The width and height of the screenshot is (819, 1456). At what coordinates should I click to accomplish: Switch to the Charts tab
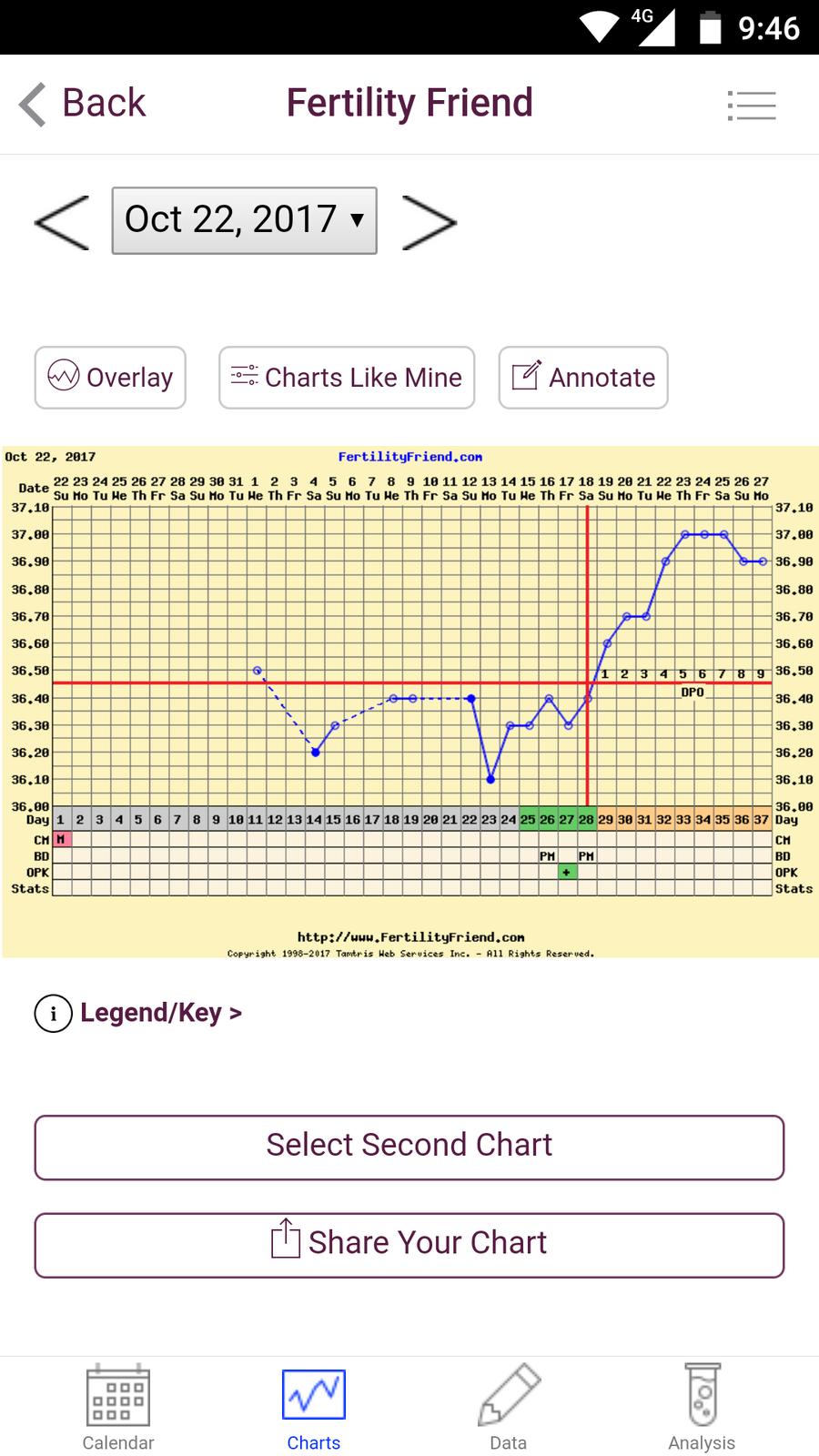[313, 1407]
